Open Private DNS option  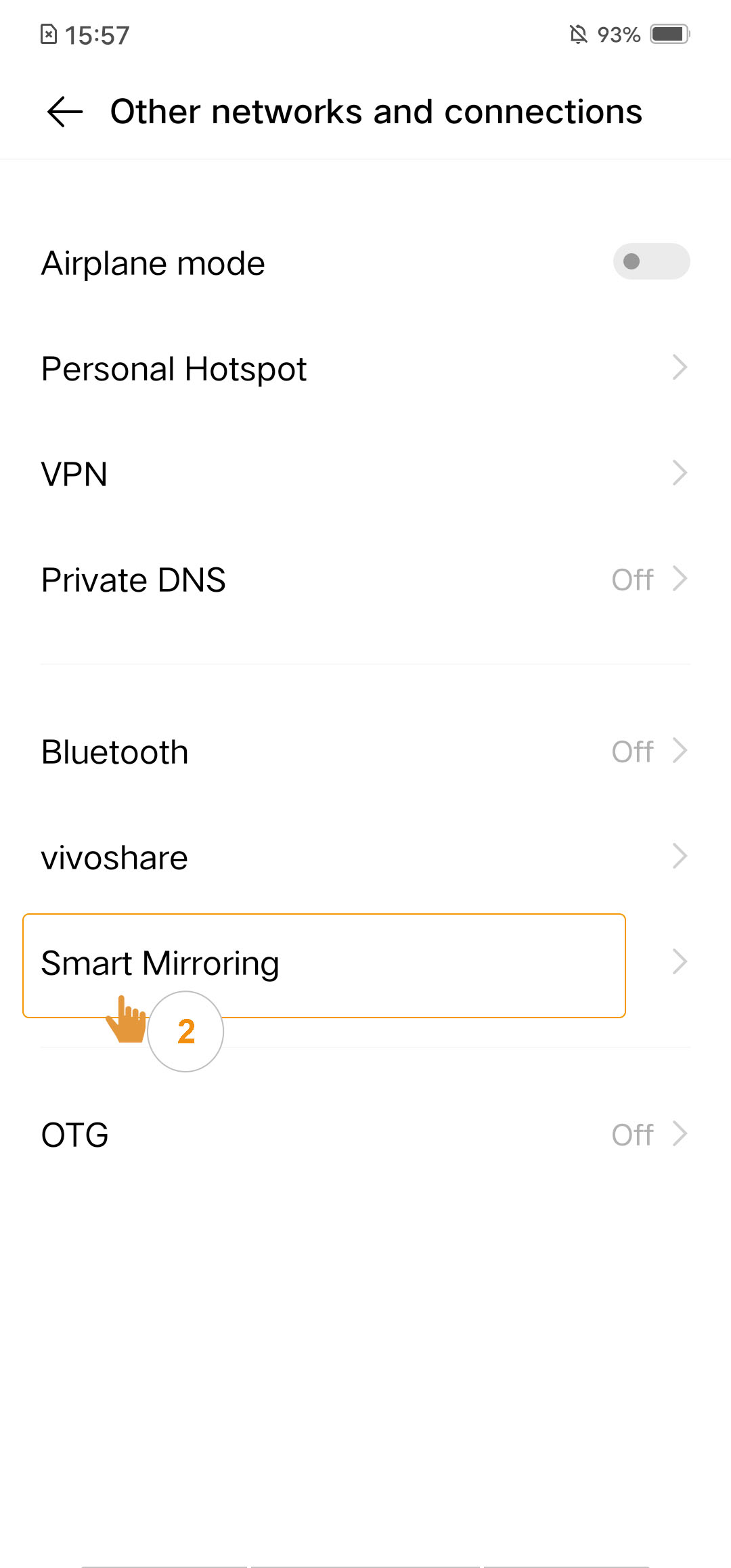point(365,580)
